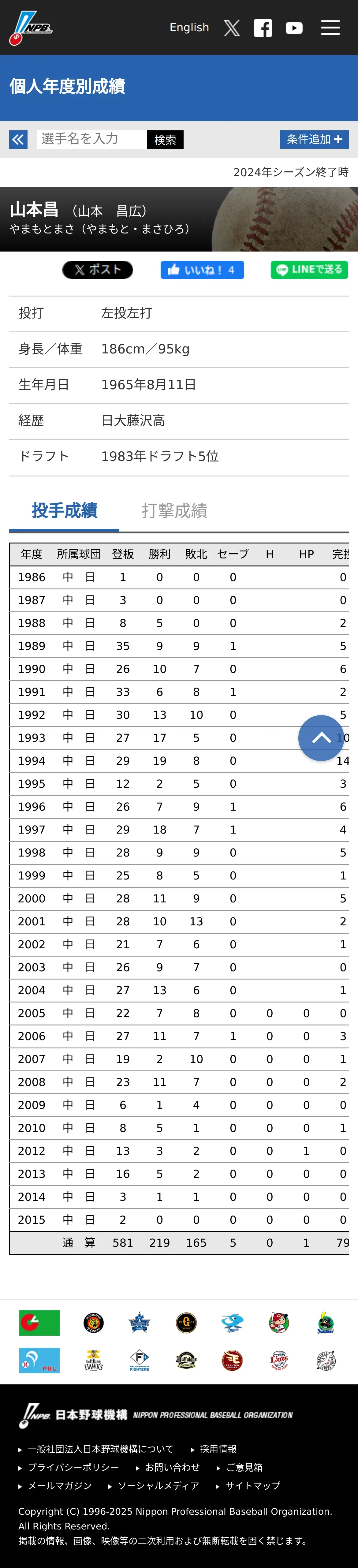Jump back to top of page
This screenshot has width=358, height=1568.
pos(321,738)
